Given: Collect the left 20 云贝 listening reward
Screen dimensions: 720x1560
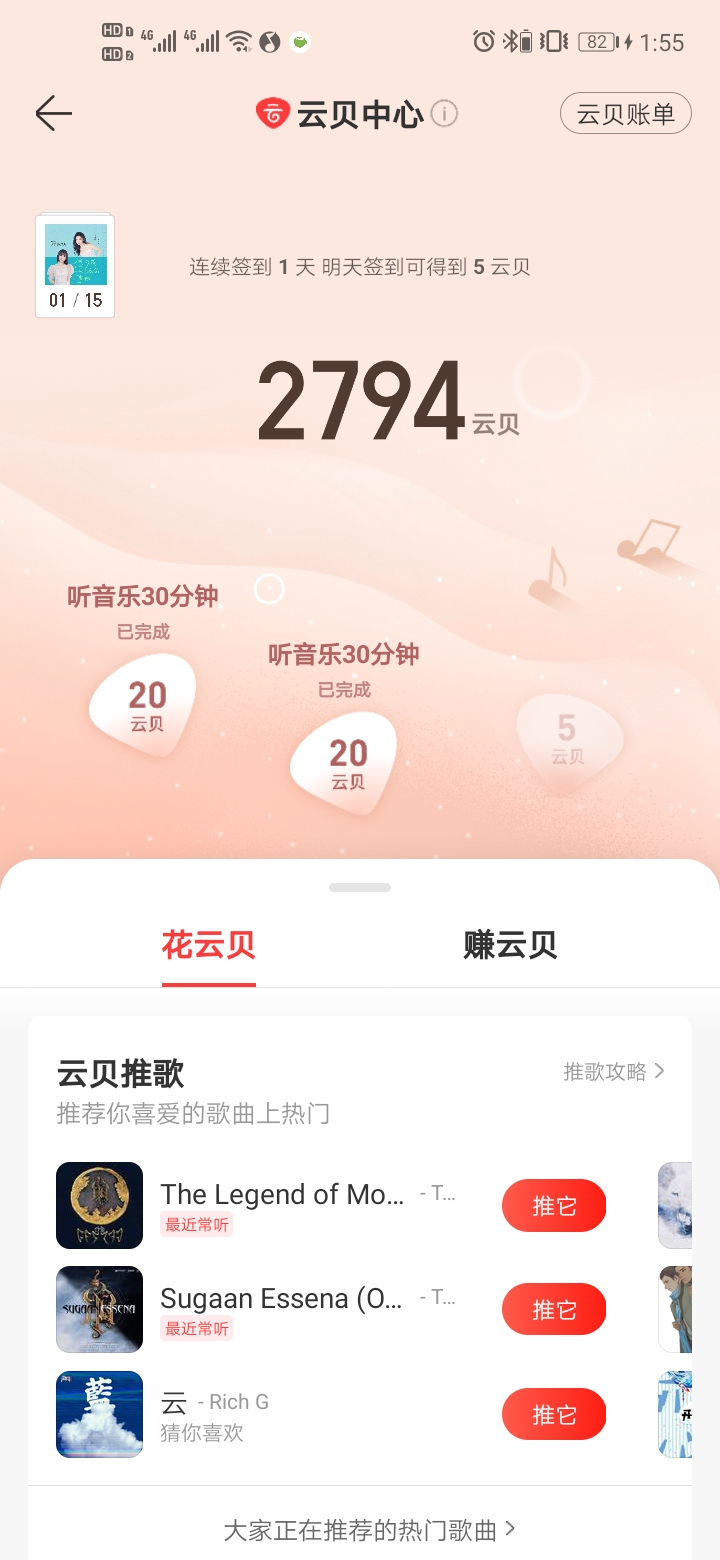Looking at the screenshot, I should (x=146, y=704).
